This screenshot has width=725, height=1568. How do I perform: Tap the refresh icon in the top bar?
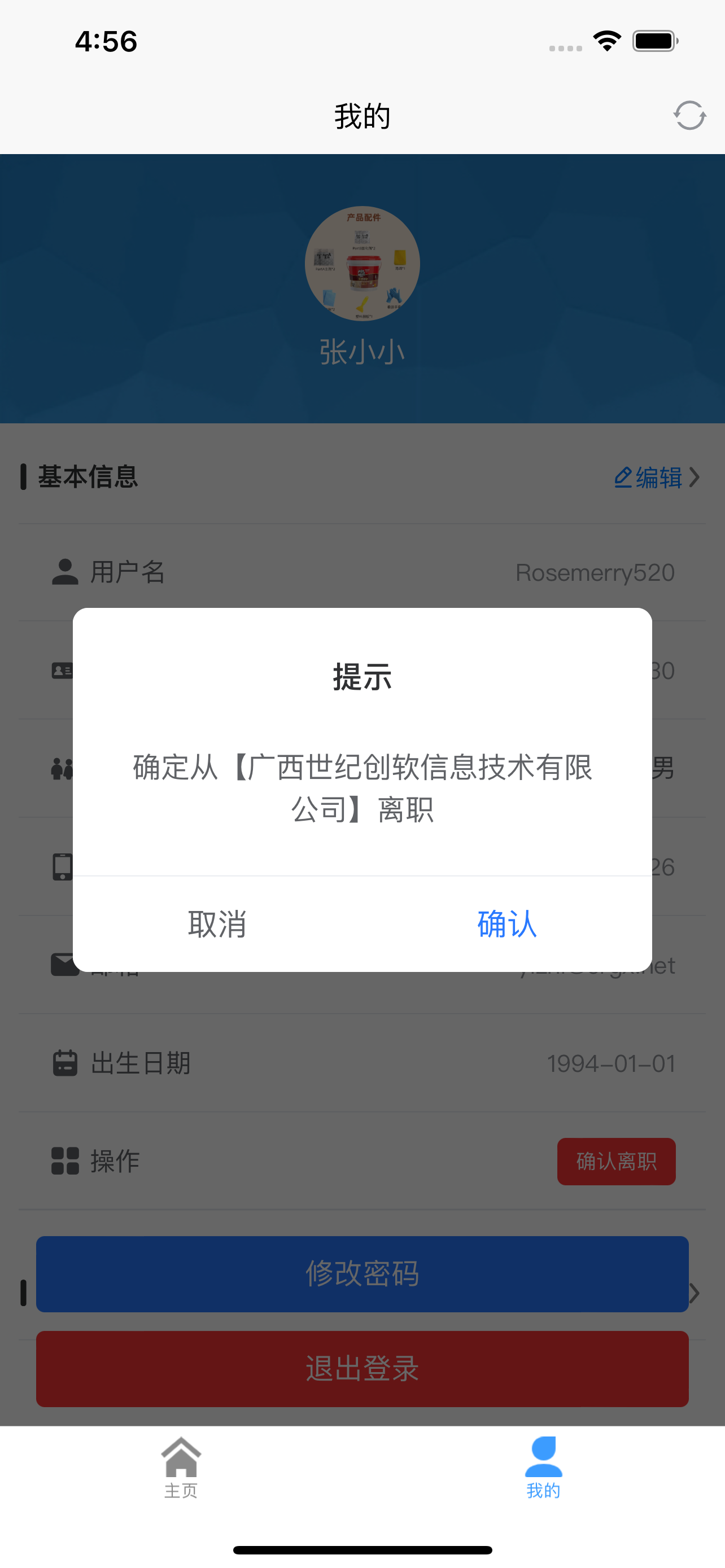pyautogui.click(x=689, y=116)
